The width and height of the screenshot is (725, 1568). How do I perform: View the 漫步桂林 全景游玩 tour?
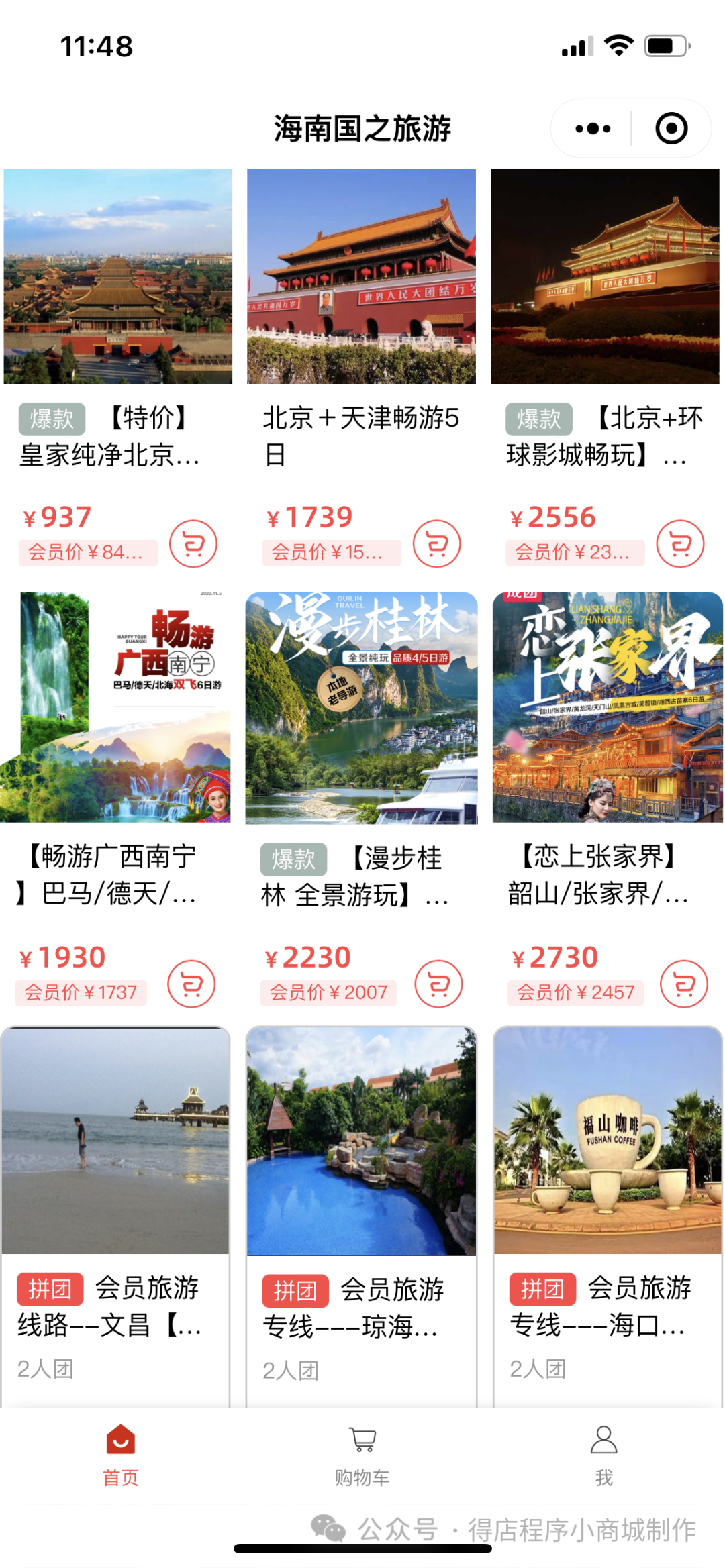click(361, 707)
